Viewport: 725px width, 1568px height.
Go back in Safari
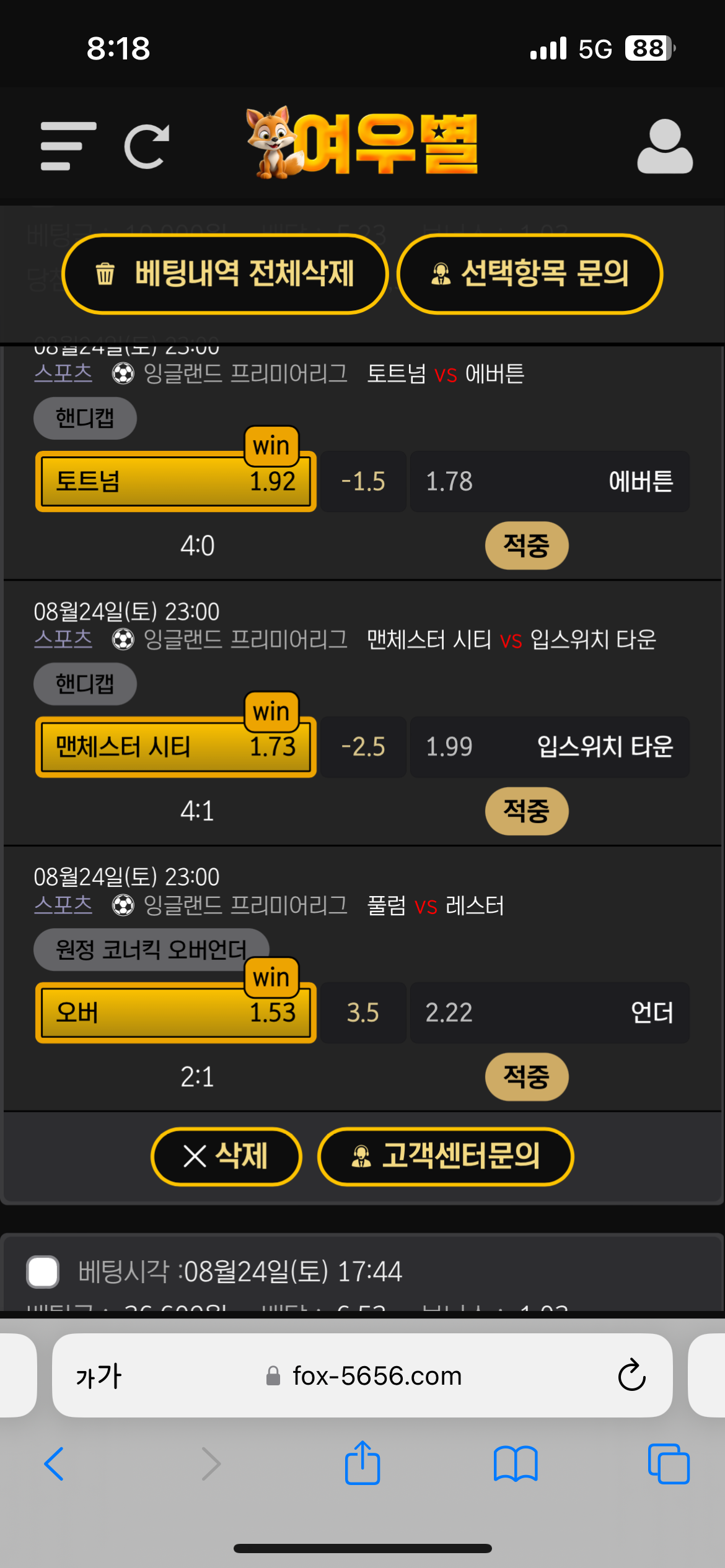click(x=55, y=1464)
